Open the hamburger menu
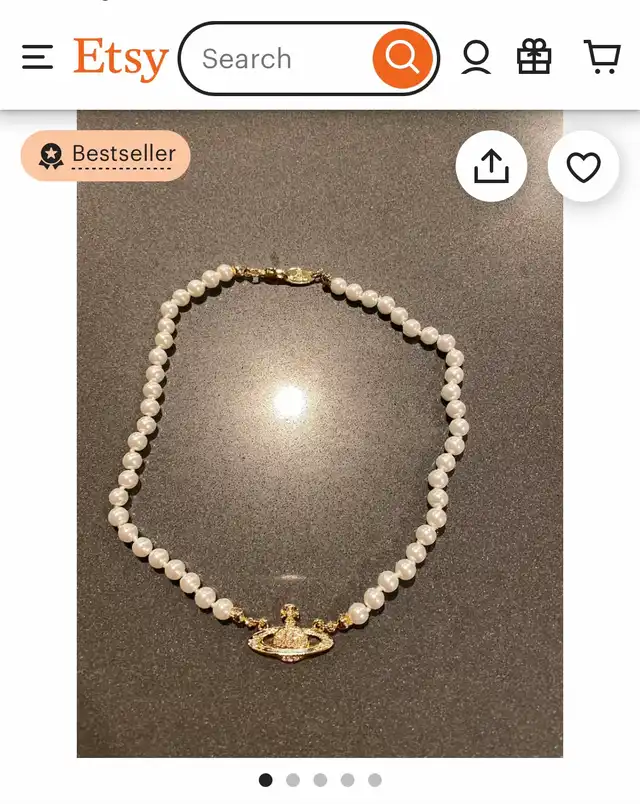 coord(37,58)
